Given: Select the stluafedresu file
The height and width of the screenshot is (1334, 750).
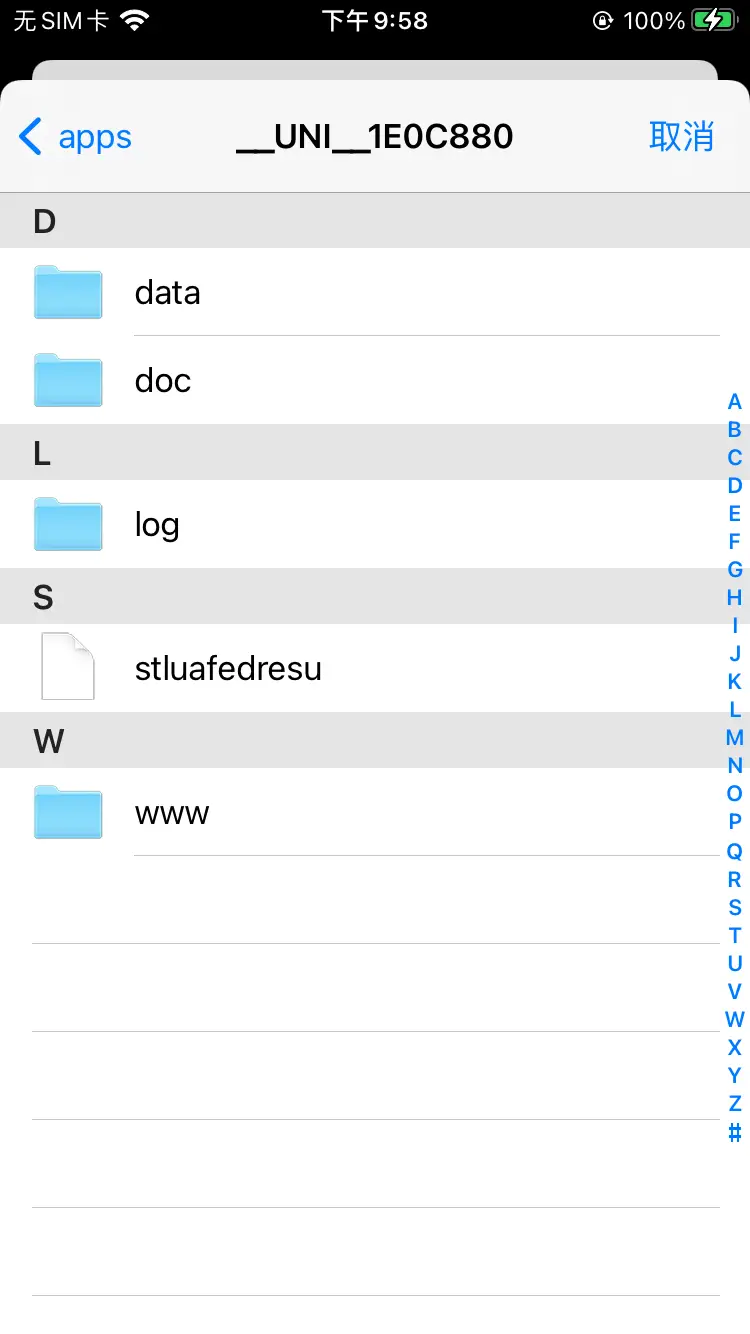Looking at the screenshot, I should click(375, 668).
